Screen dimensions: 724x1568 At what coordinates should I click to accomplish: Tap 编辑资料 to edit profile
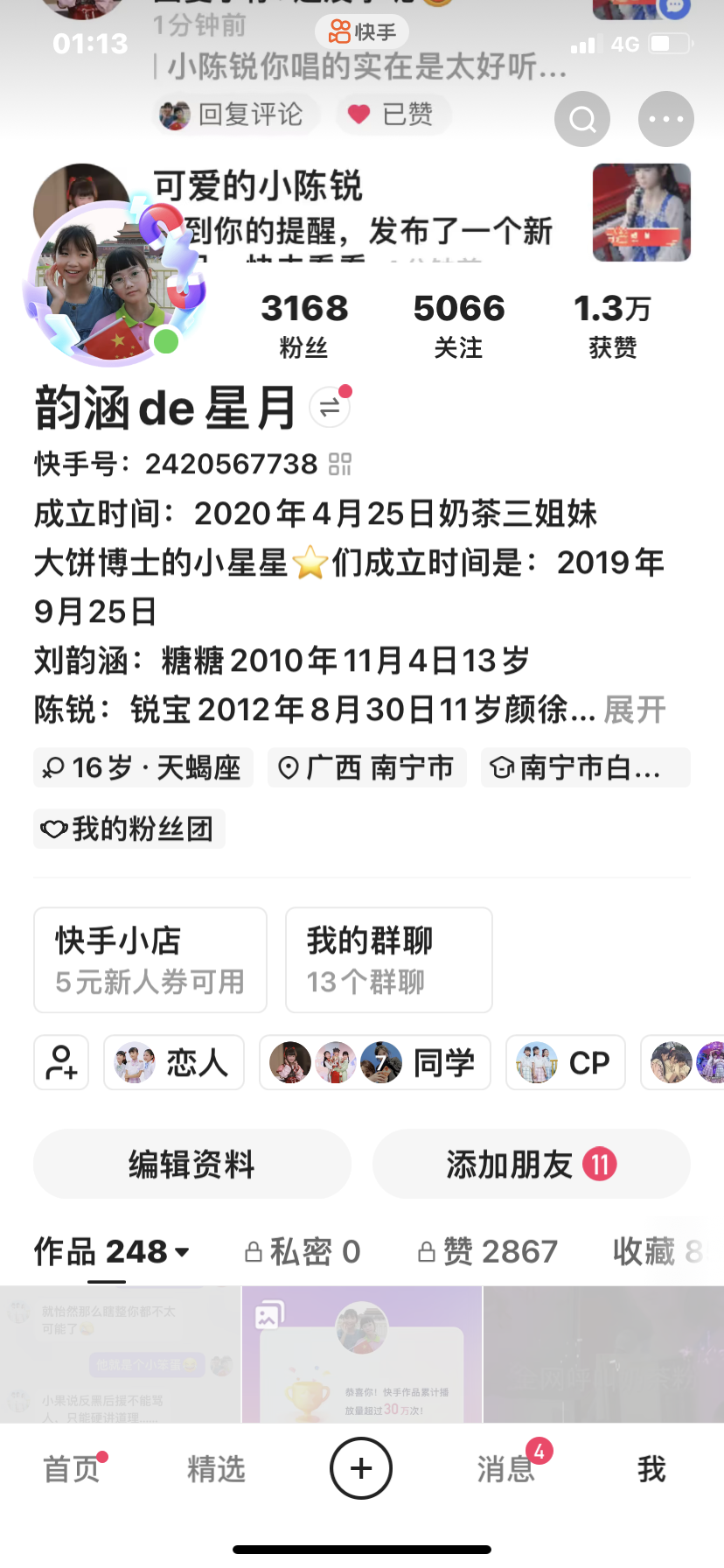pos(191,1165)
